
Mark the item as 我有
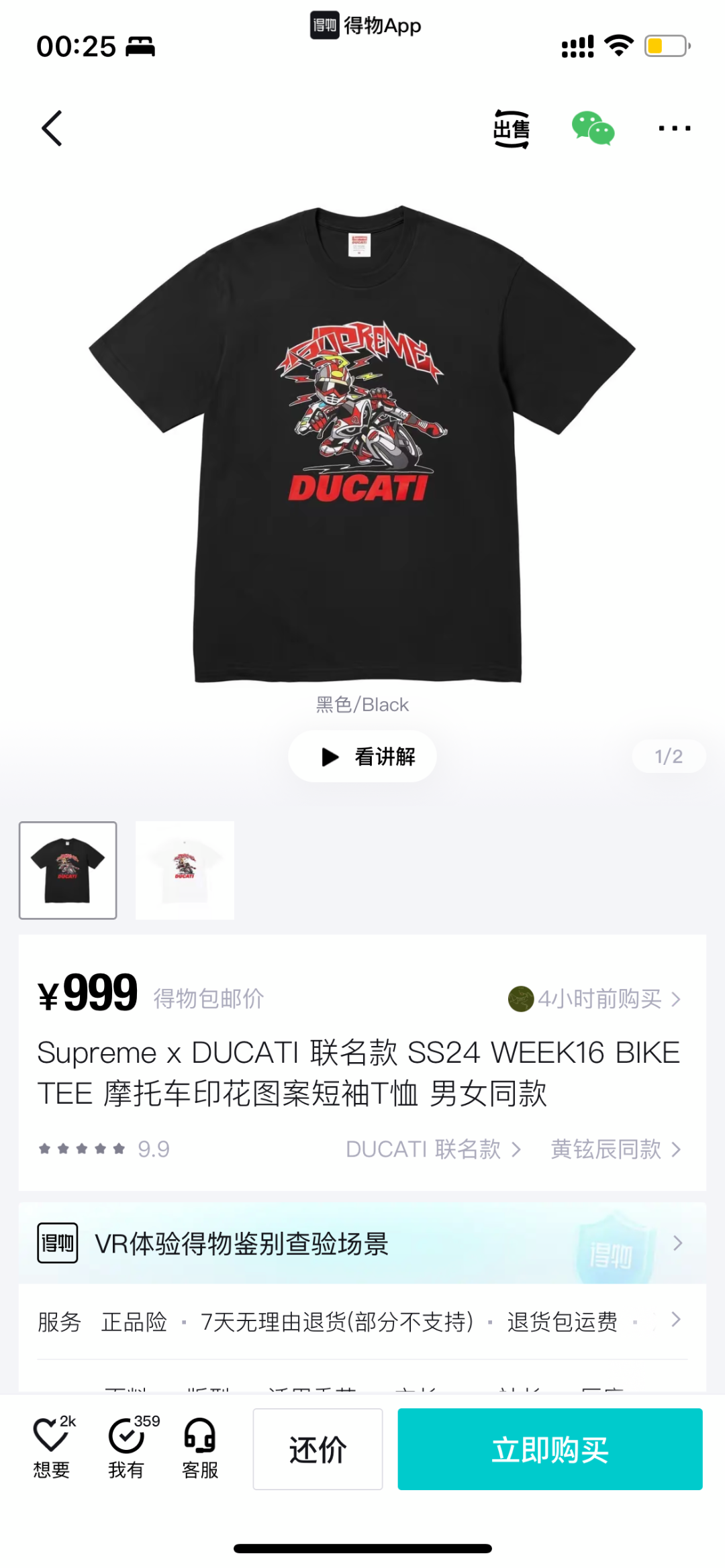[x=126, y=1449]
